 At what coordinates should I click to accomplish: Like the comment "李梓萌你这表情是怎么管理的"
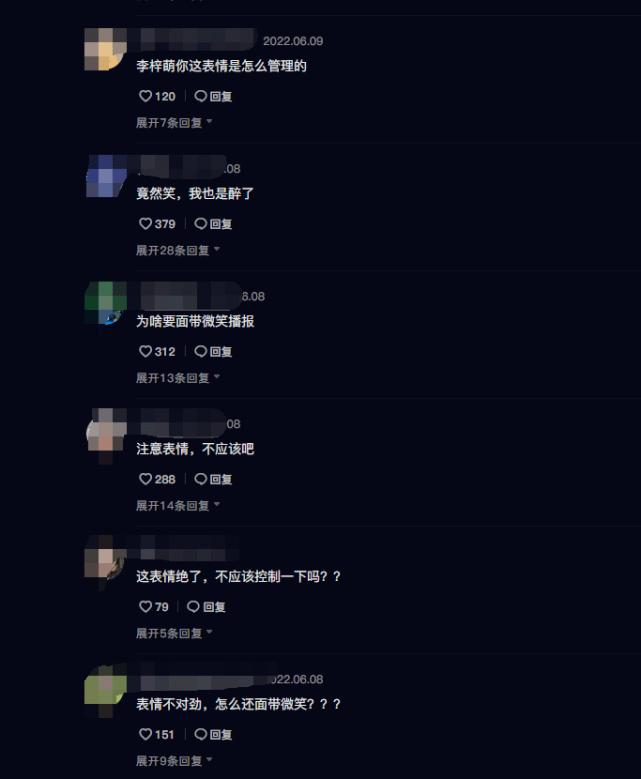146,96
